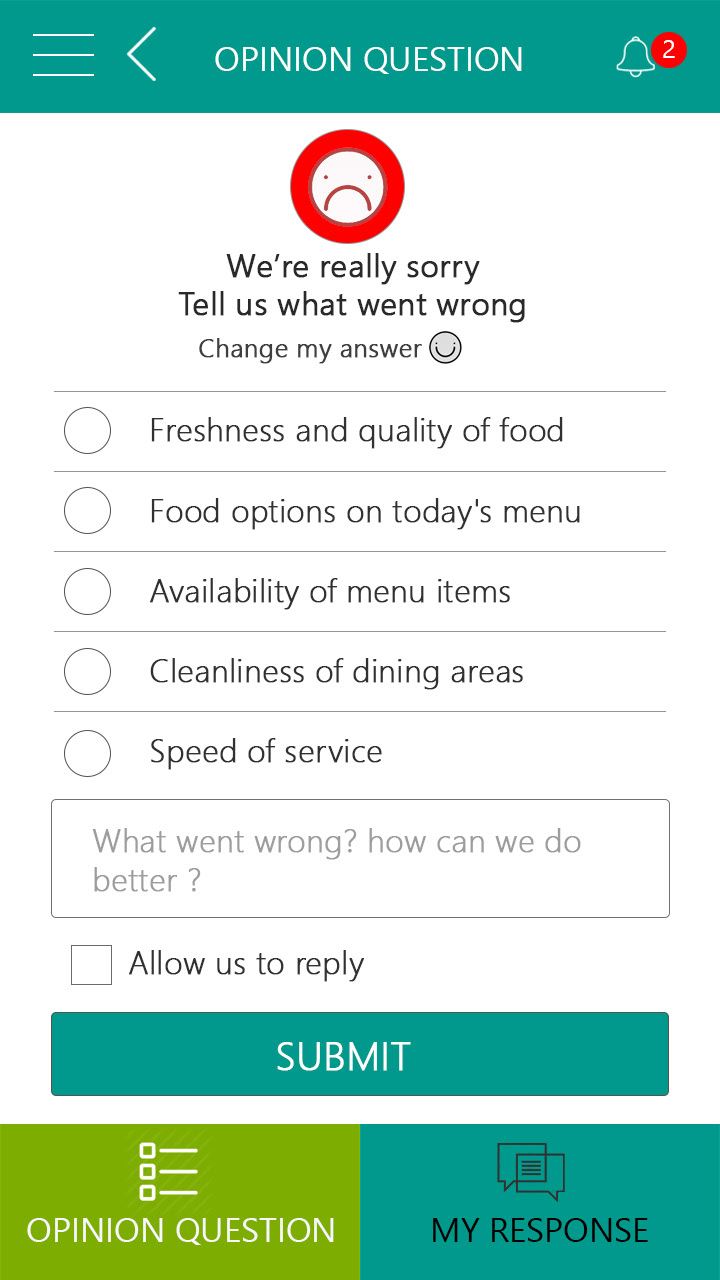Select Freshness and quality of food
Image resolution: width=720 pixels, height=1280 pixels.
(87, 431)
